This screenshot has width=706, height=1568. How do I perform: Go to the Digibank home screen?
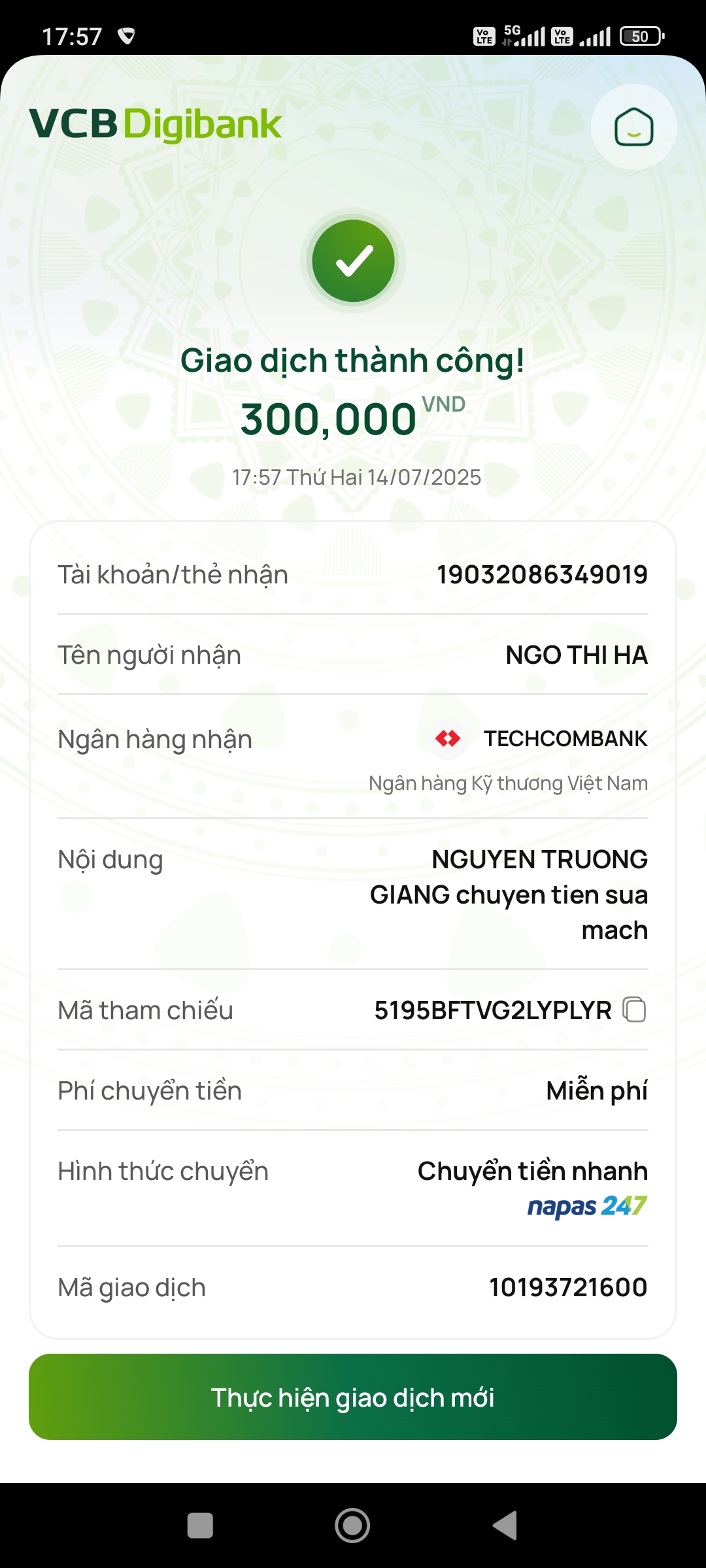point(633,127)
